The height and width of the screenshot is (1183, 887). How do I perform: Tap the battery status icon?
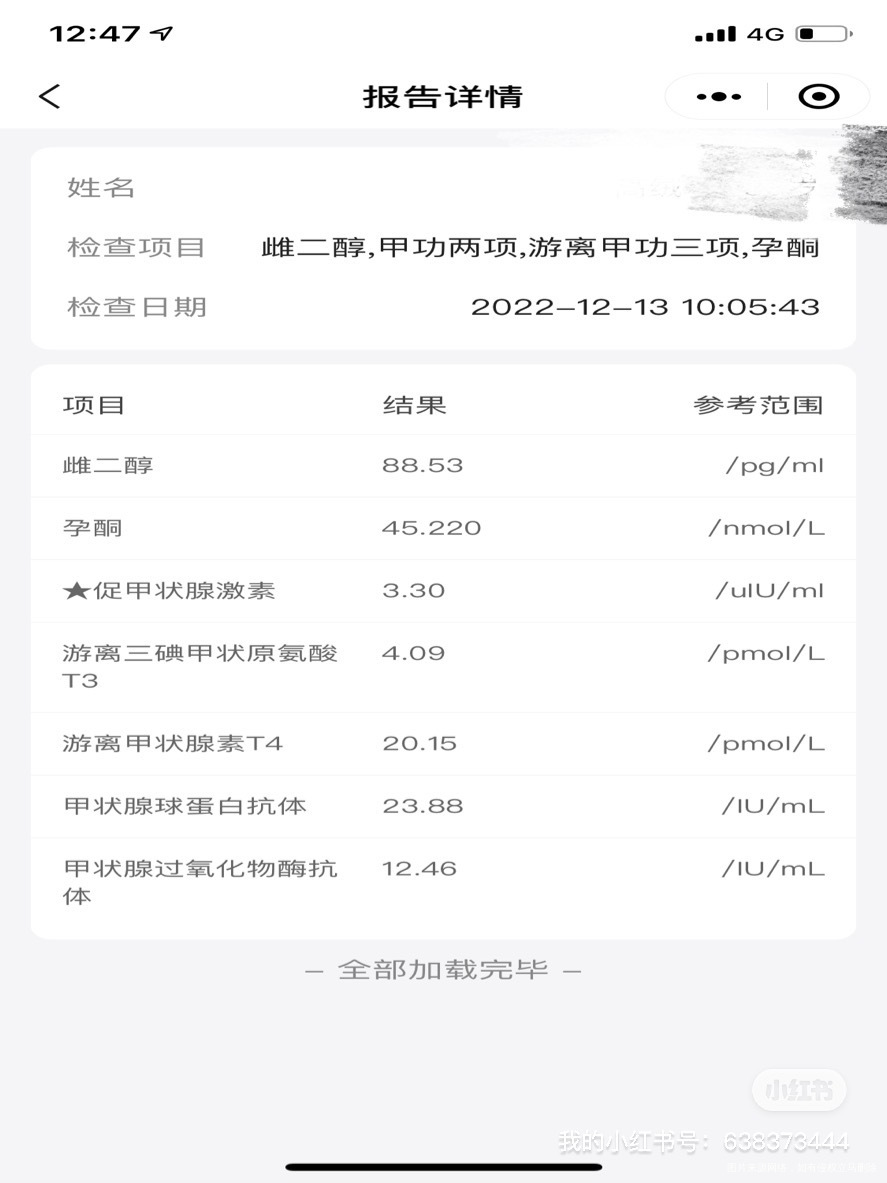pyautogui.click(x=824, y=32)
